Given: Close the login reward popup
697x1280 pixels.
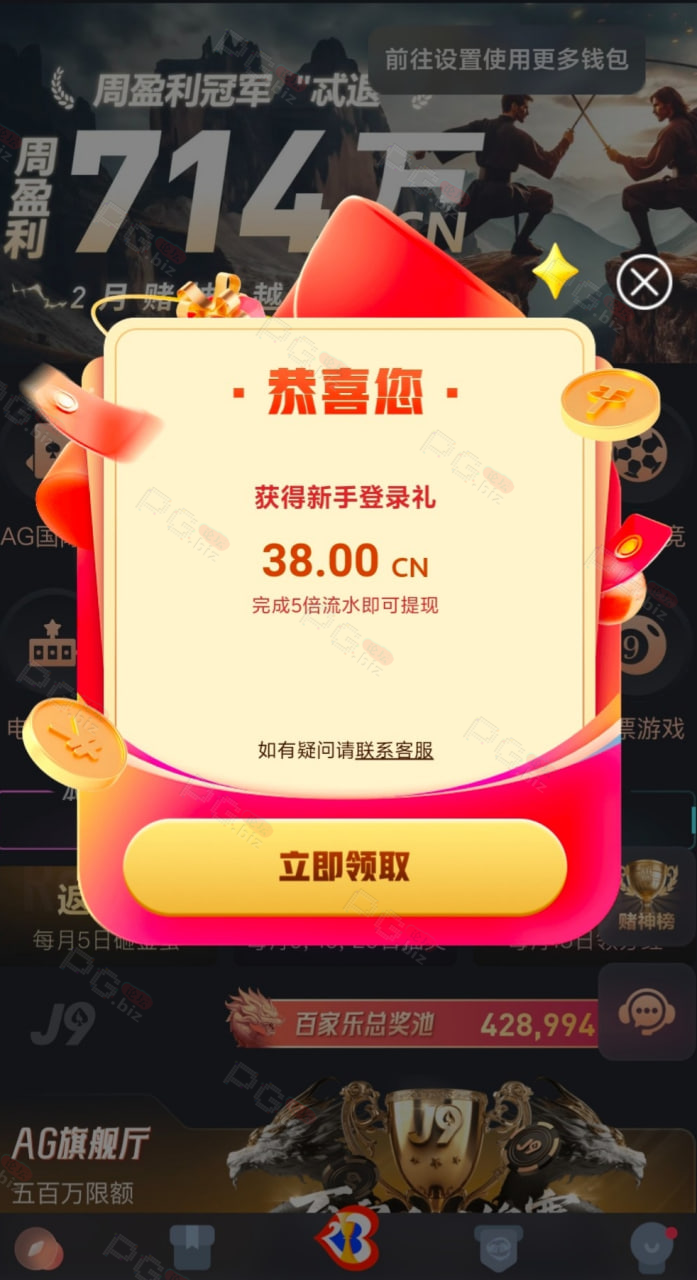Looking at the screenshot, I should coord(643,284).
